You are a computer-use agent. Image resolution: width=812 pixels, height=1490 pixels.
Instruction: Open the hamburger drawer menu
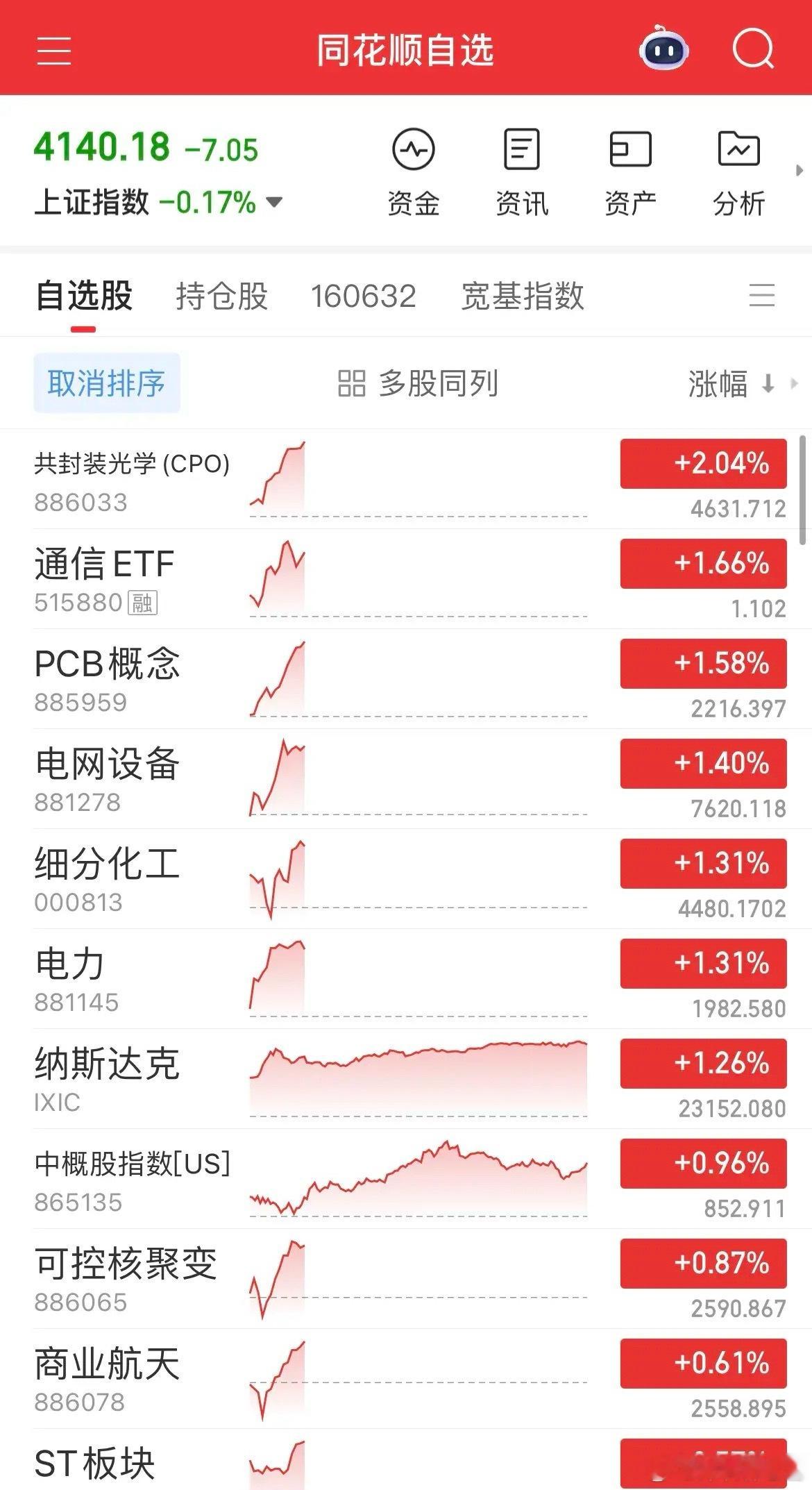tap(54, 50)
